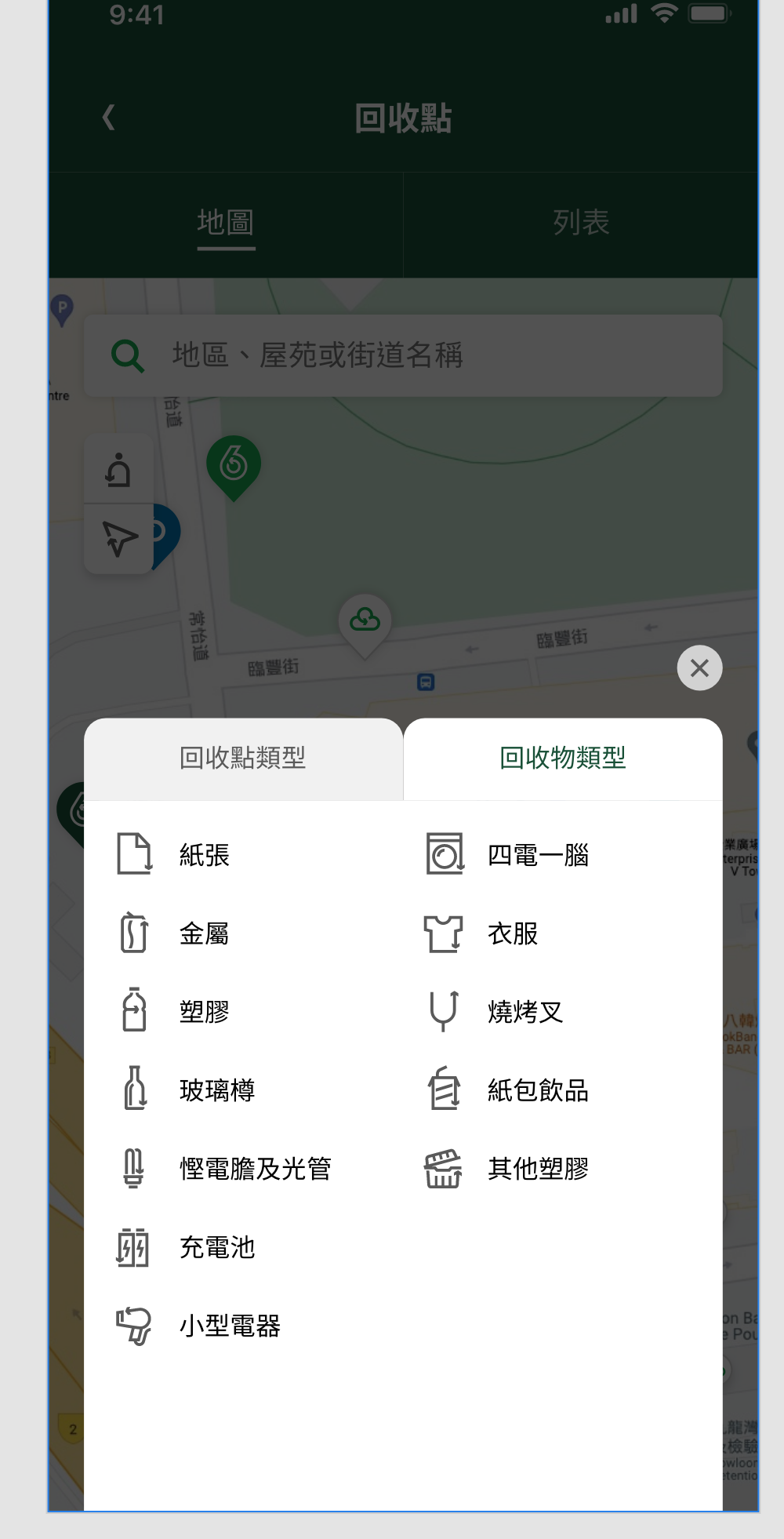This screenshot has height=1539, width=784.
Task: Choose 衣服 recyclable type
Action: (x=512, y=933)
